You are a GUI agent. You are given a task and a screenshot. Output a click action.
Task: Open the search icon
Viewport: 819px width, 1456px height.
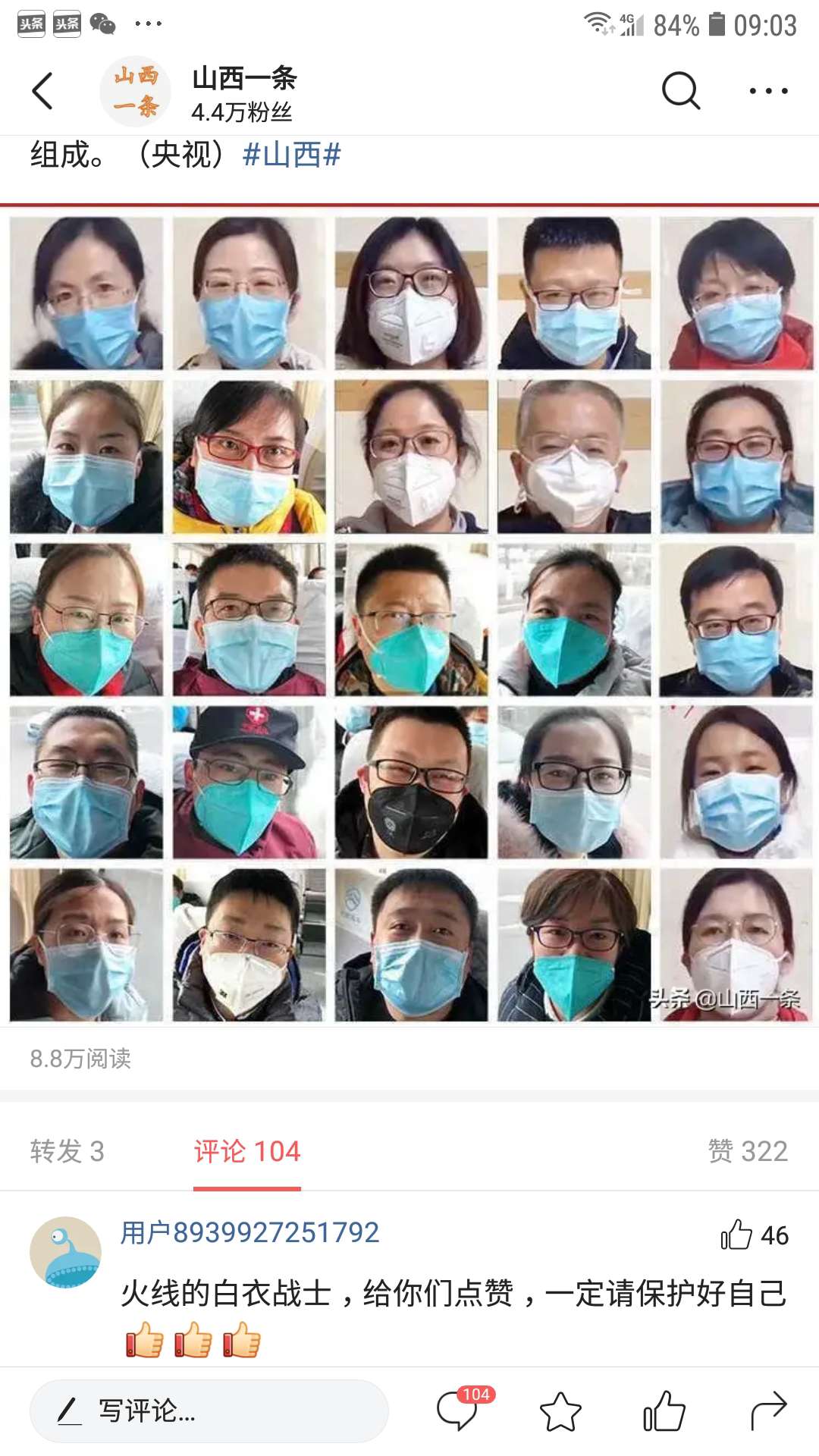pos(681,89)
